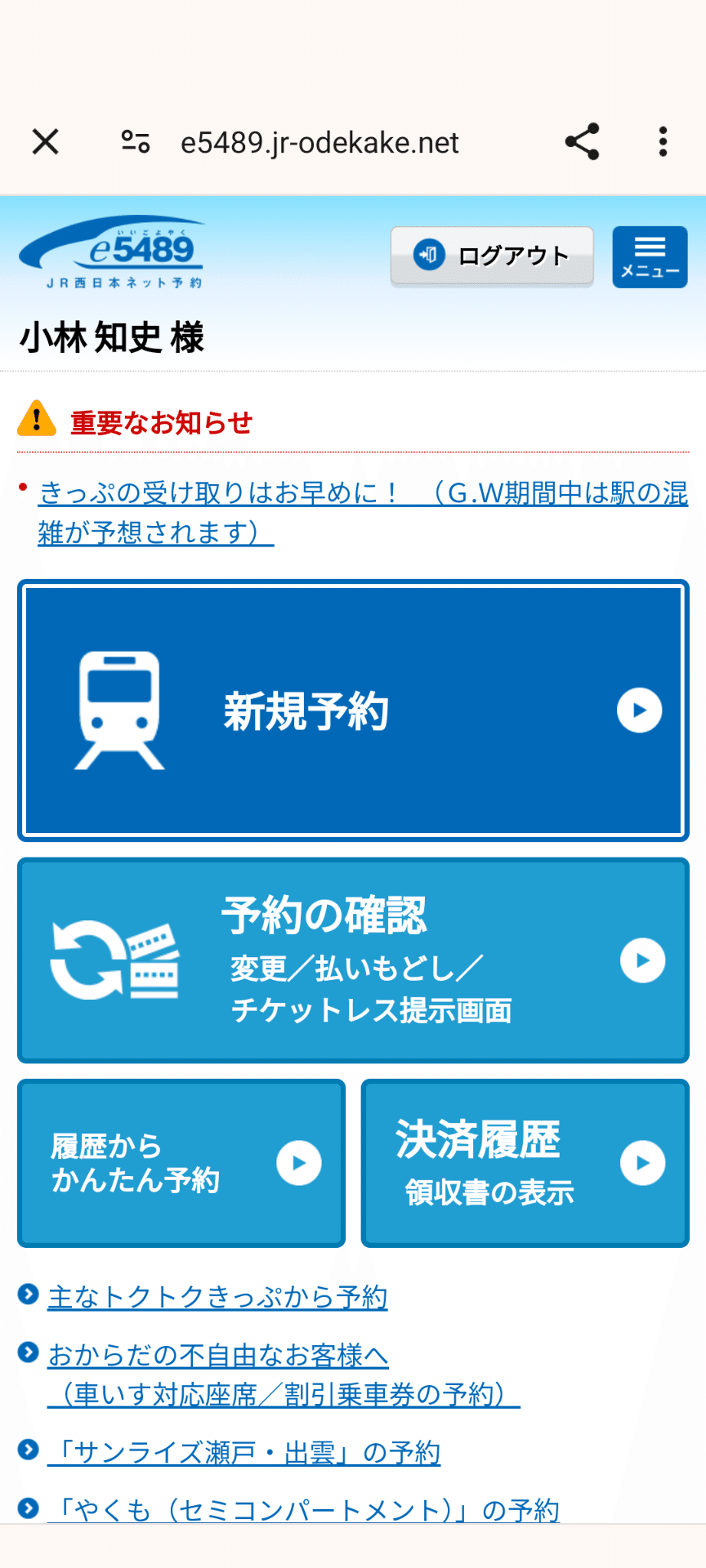
Task: Close the browser tab with X
Action: (x=46, y=142)
